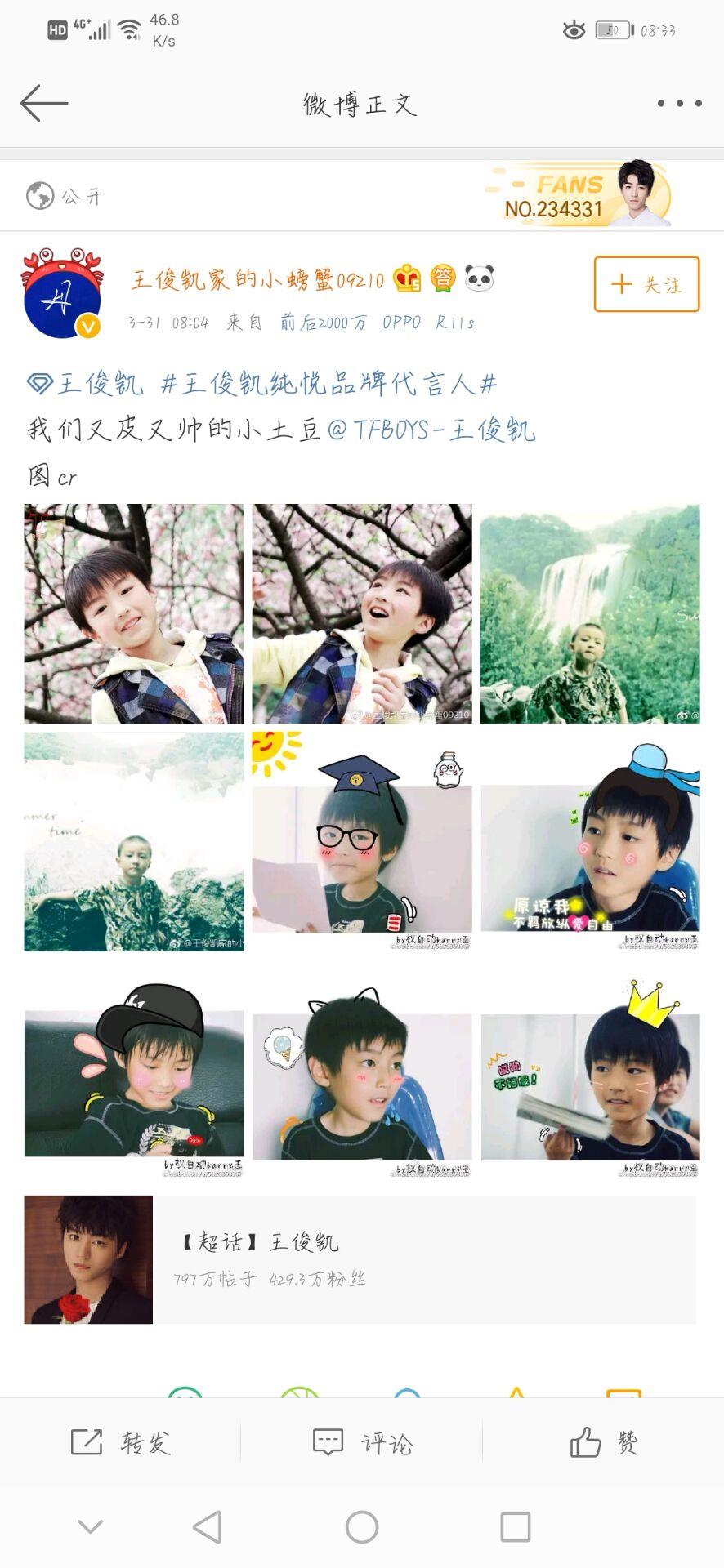Open the system recent apps button
The image size is (724, 1568).
click(515, 1526)
